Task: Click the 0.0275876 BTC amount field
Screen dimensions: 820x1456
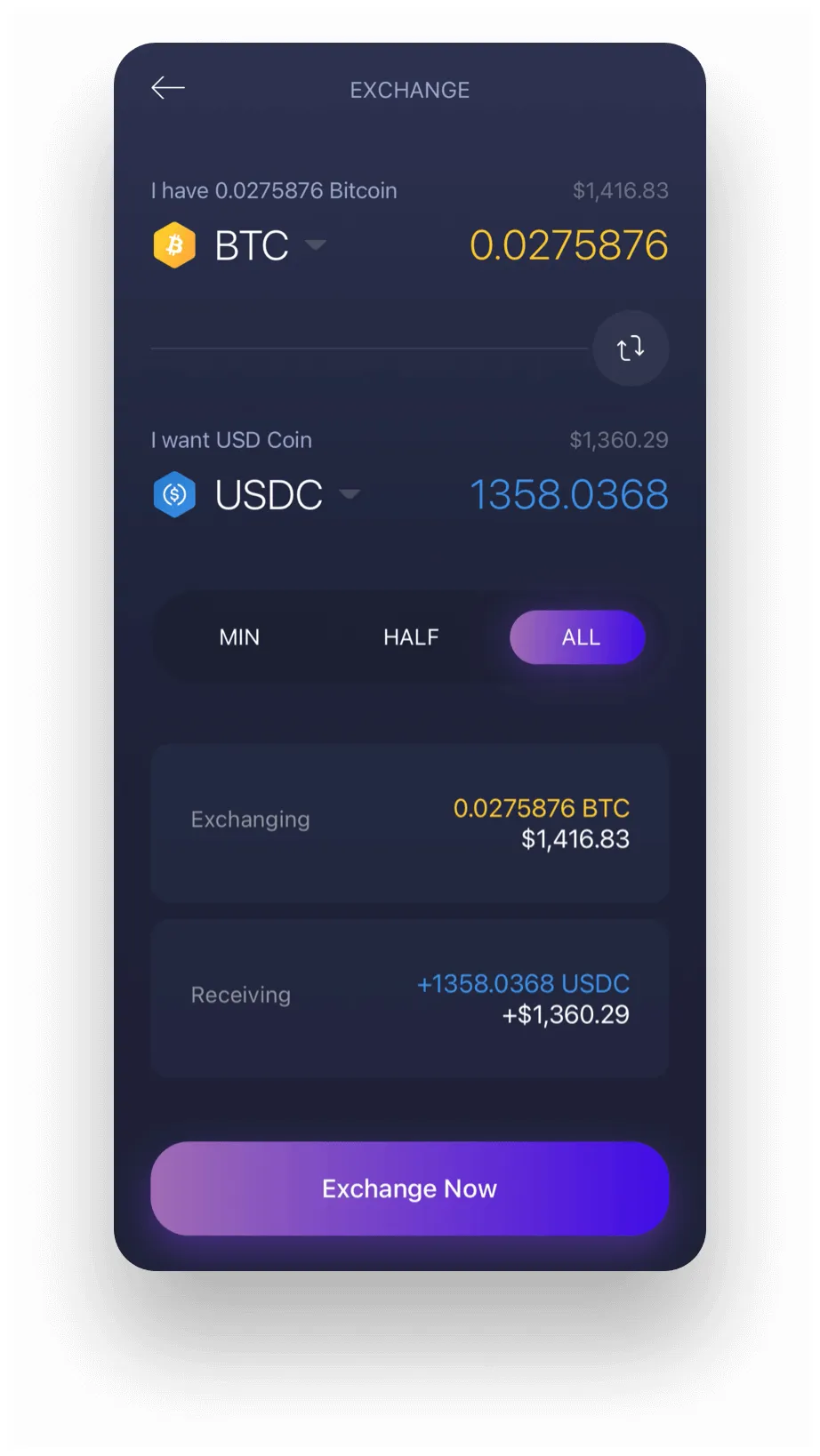Action: click(570, 244)
